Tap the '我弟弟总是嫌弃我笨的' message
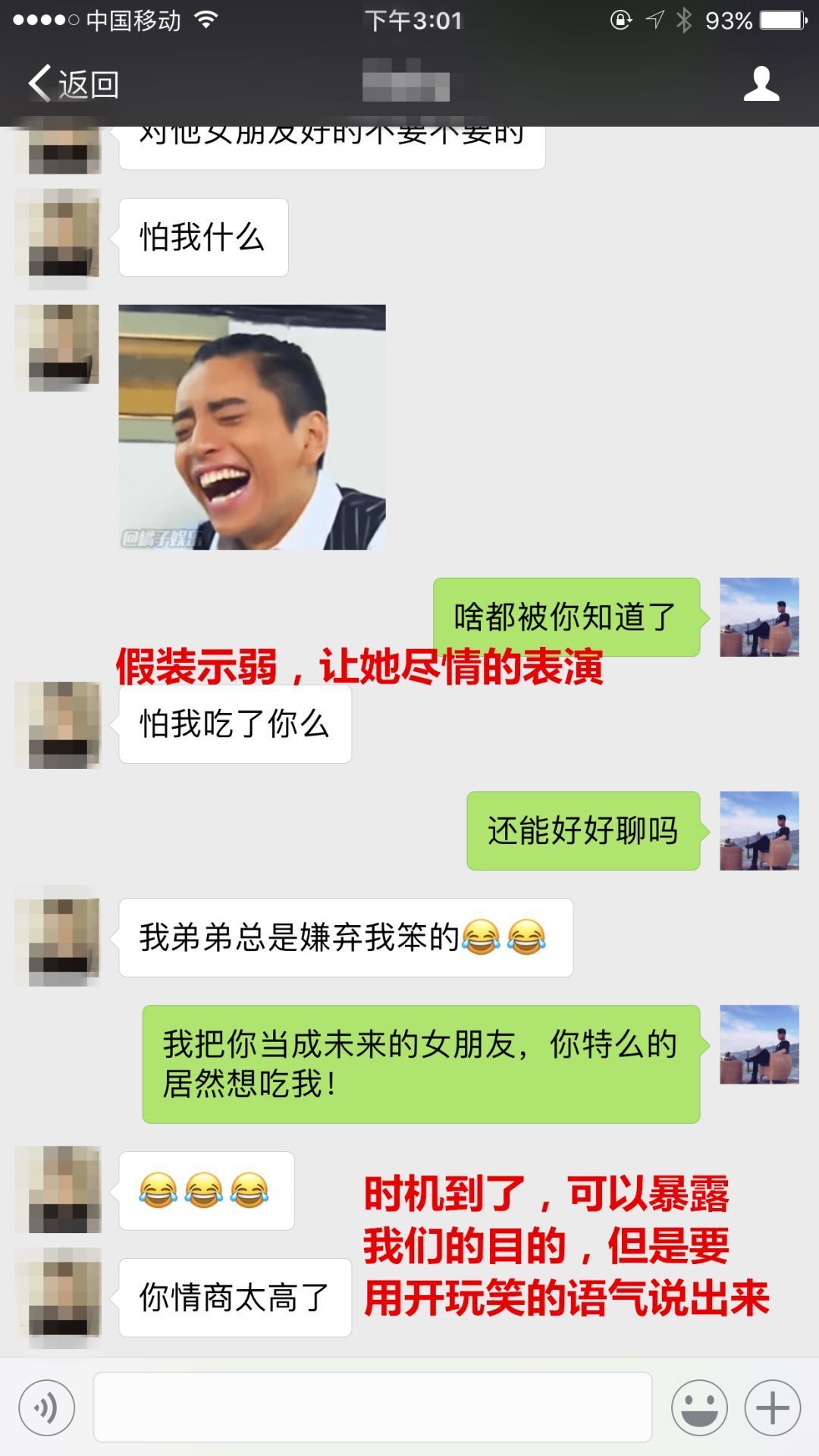The width and height of the screenshot is (819, 1456). [x=345, y=938]
